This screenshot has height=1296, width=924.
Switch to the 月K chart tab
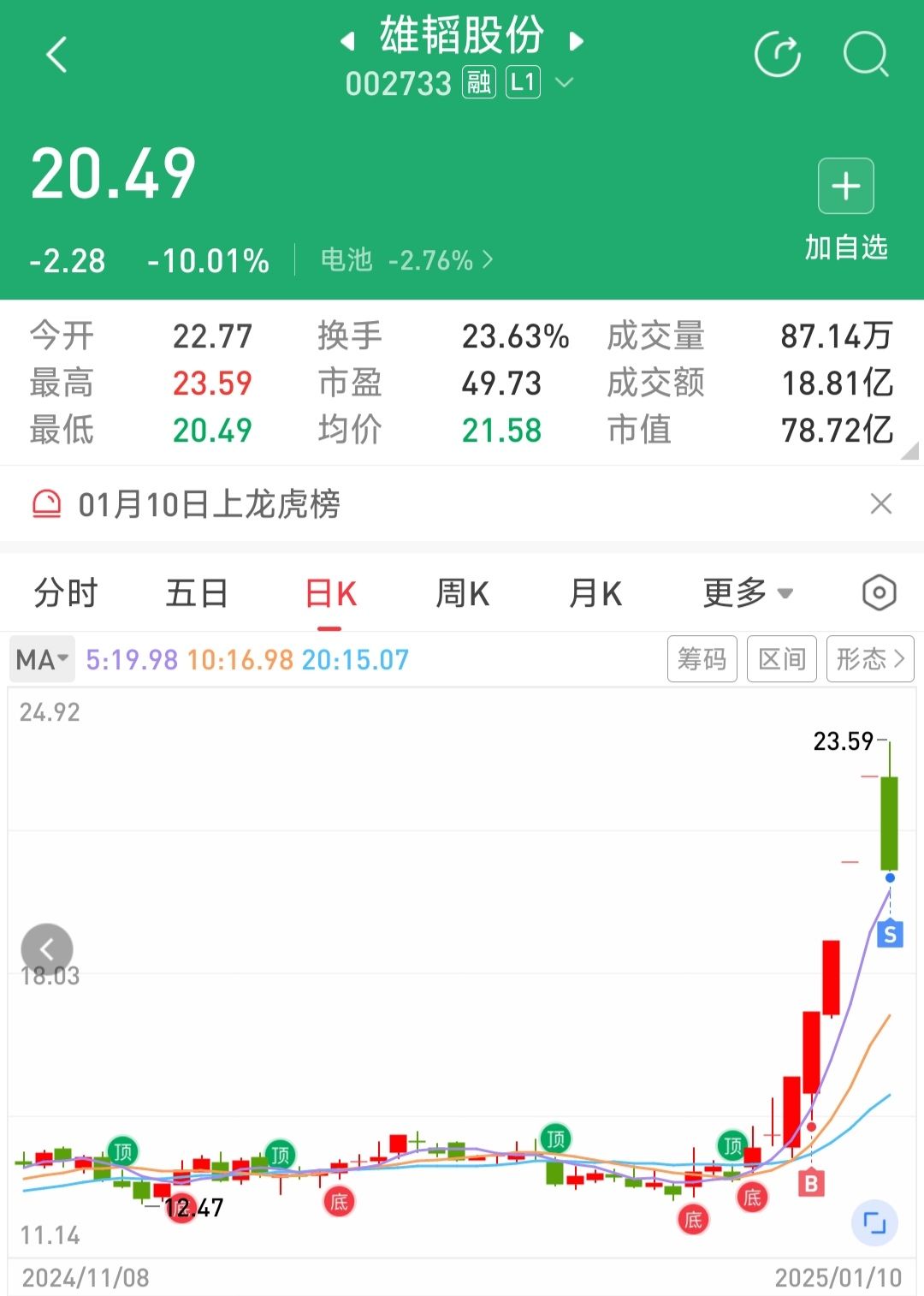595,593
